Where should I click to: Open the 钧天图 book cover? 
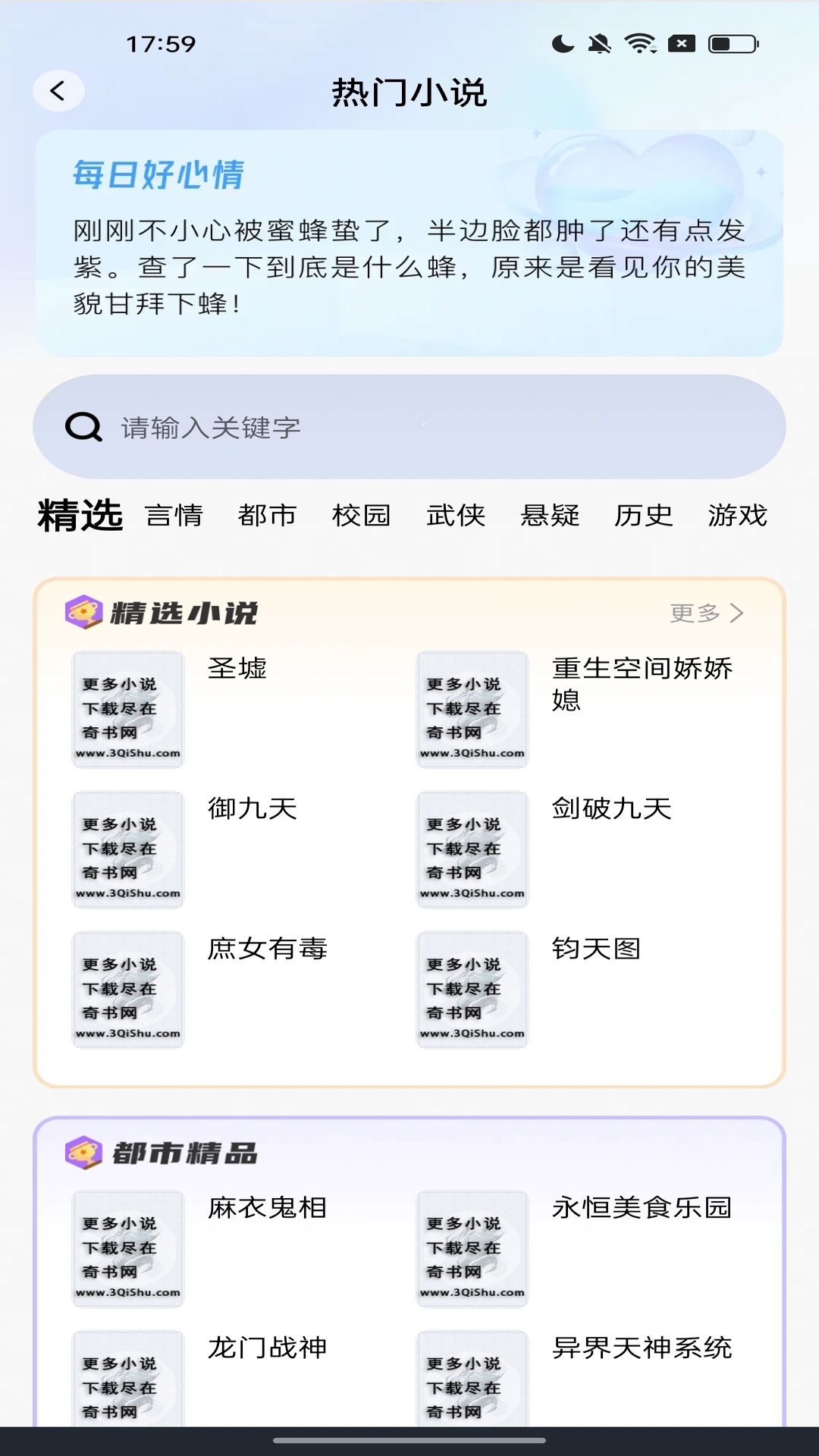coord(472,990)
